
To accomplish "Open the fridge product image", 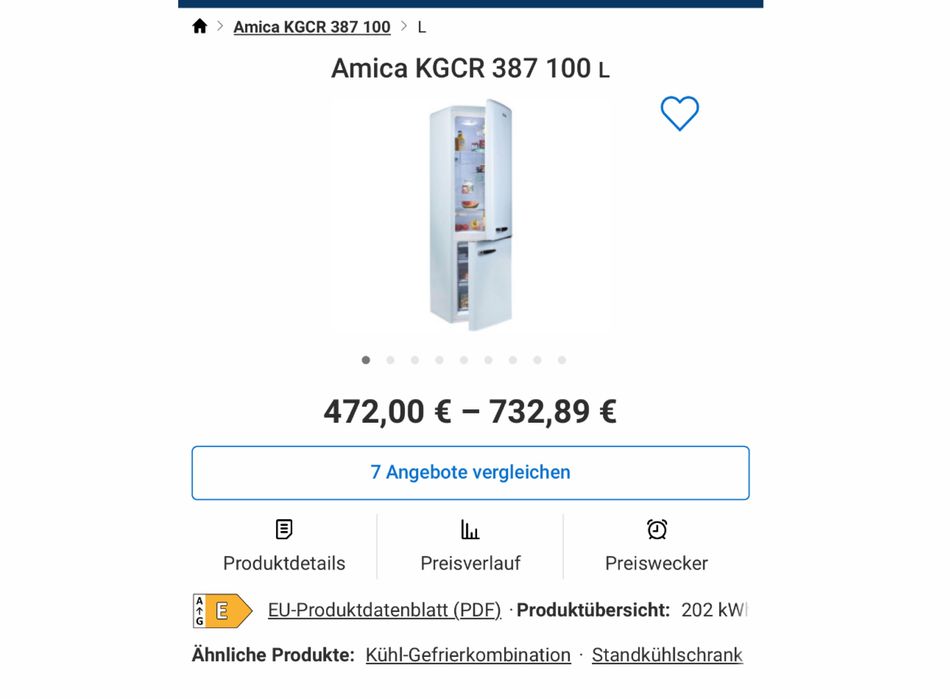I will (x=470, y=215).
